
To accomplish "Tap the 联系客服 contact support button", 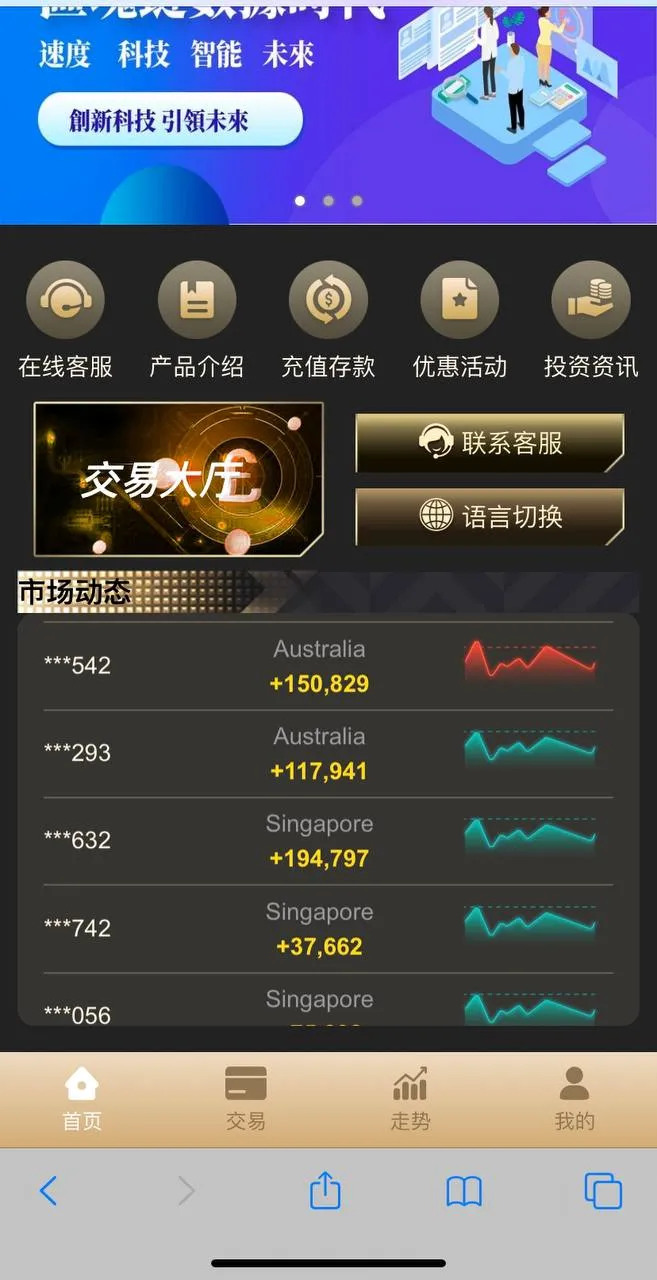I will (x=490, y=443).
